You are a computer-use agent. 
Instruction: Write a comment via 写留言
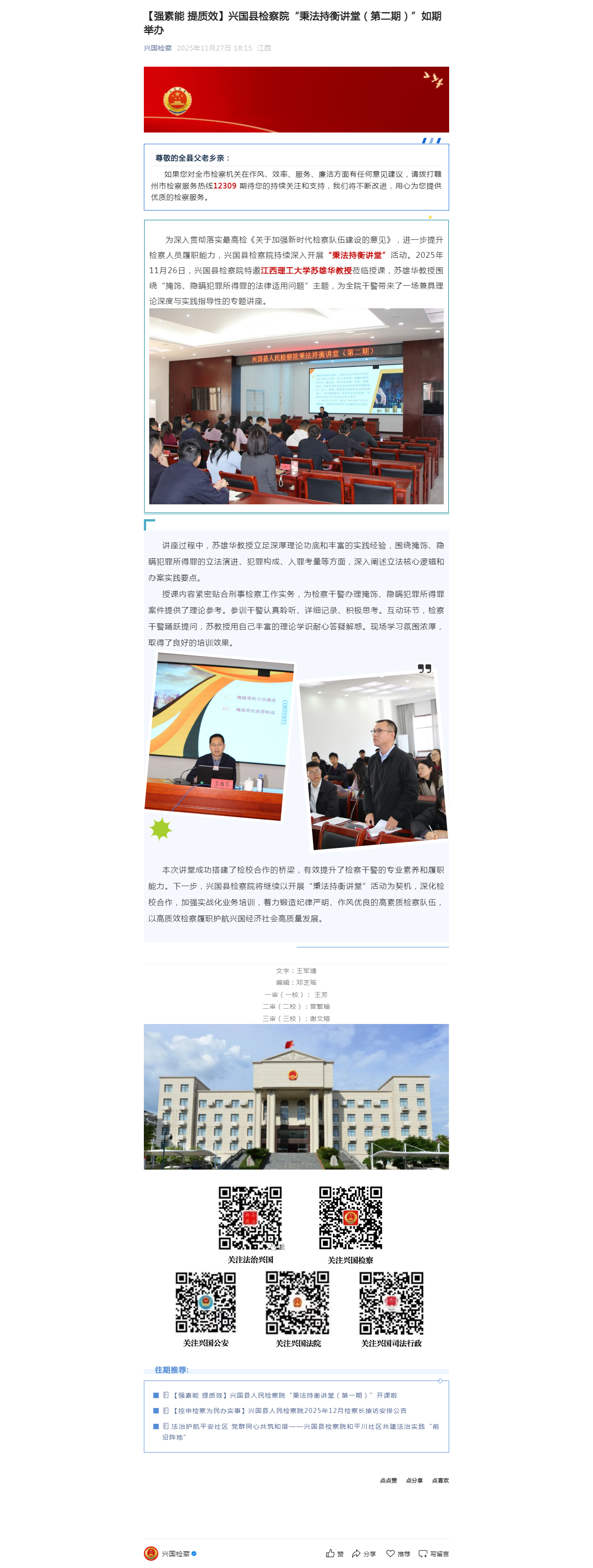point(433,1554)
